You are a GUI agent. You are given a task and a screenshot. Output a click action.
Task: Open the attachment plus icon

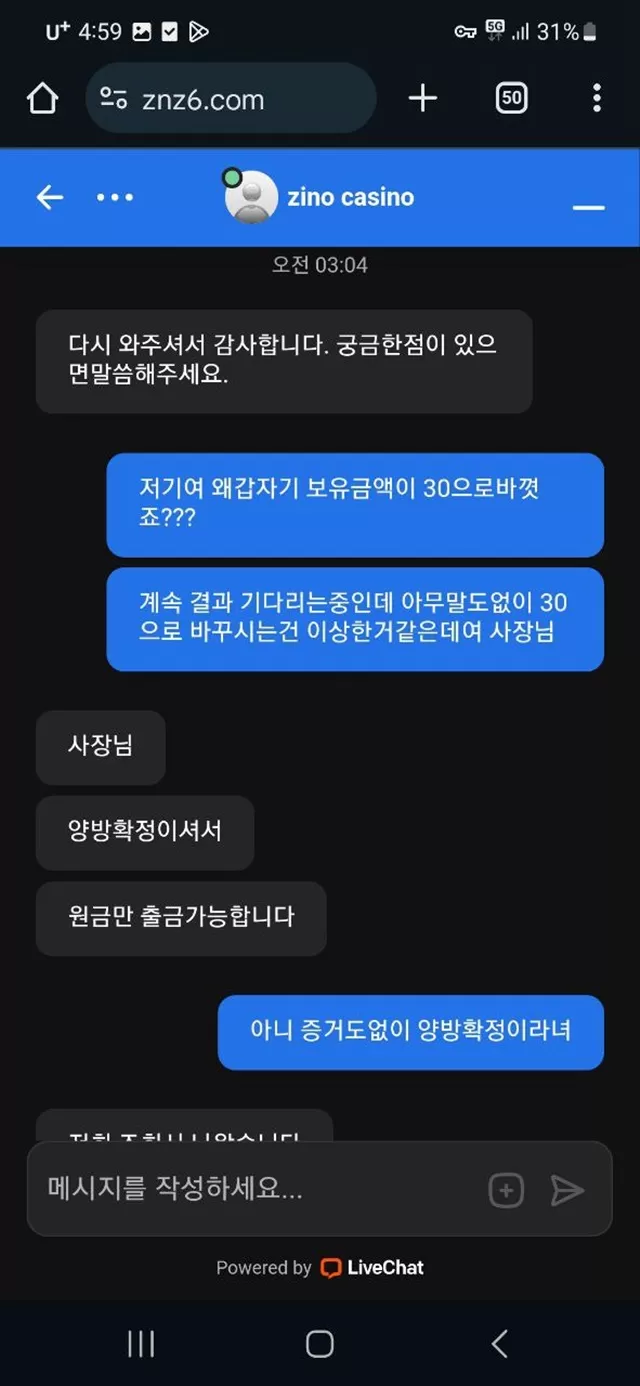[506, 1190]
